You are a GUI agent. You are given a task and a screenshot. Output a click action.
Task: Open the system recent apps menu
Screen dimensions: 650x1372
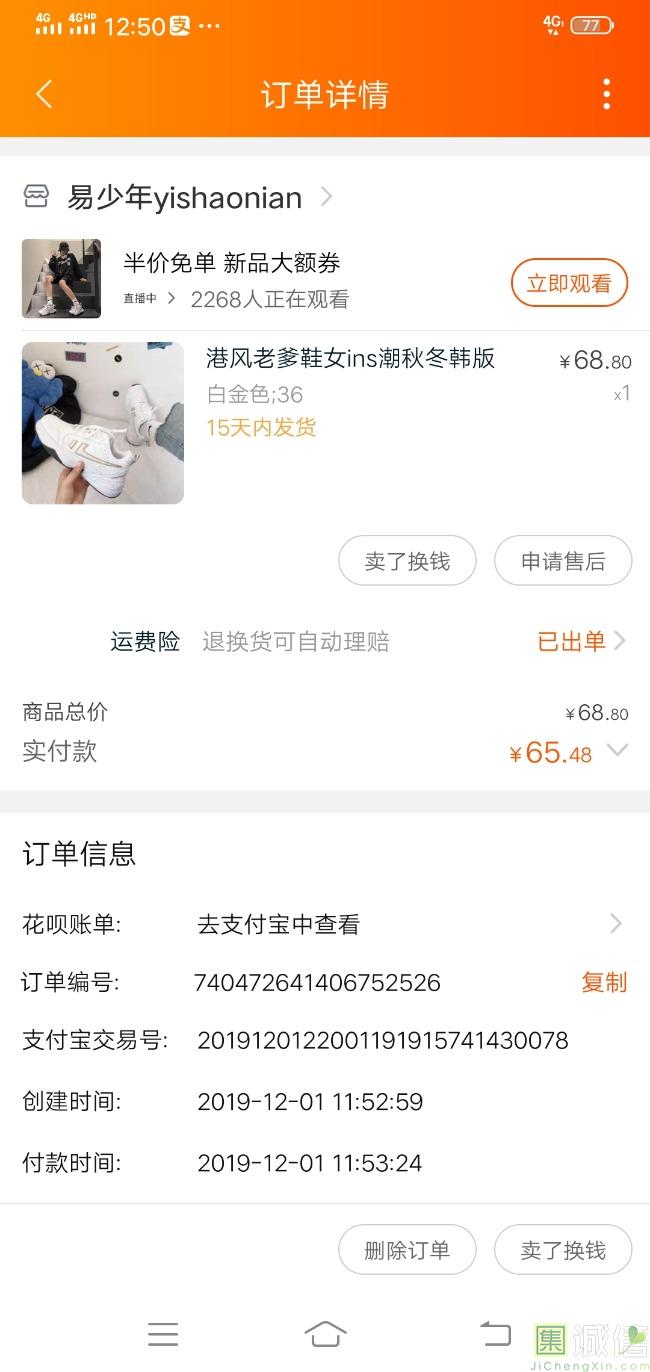tap(163, 1333)
